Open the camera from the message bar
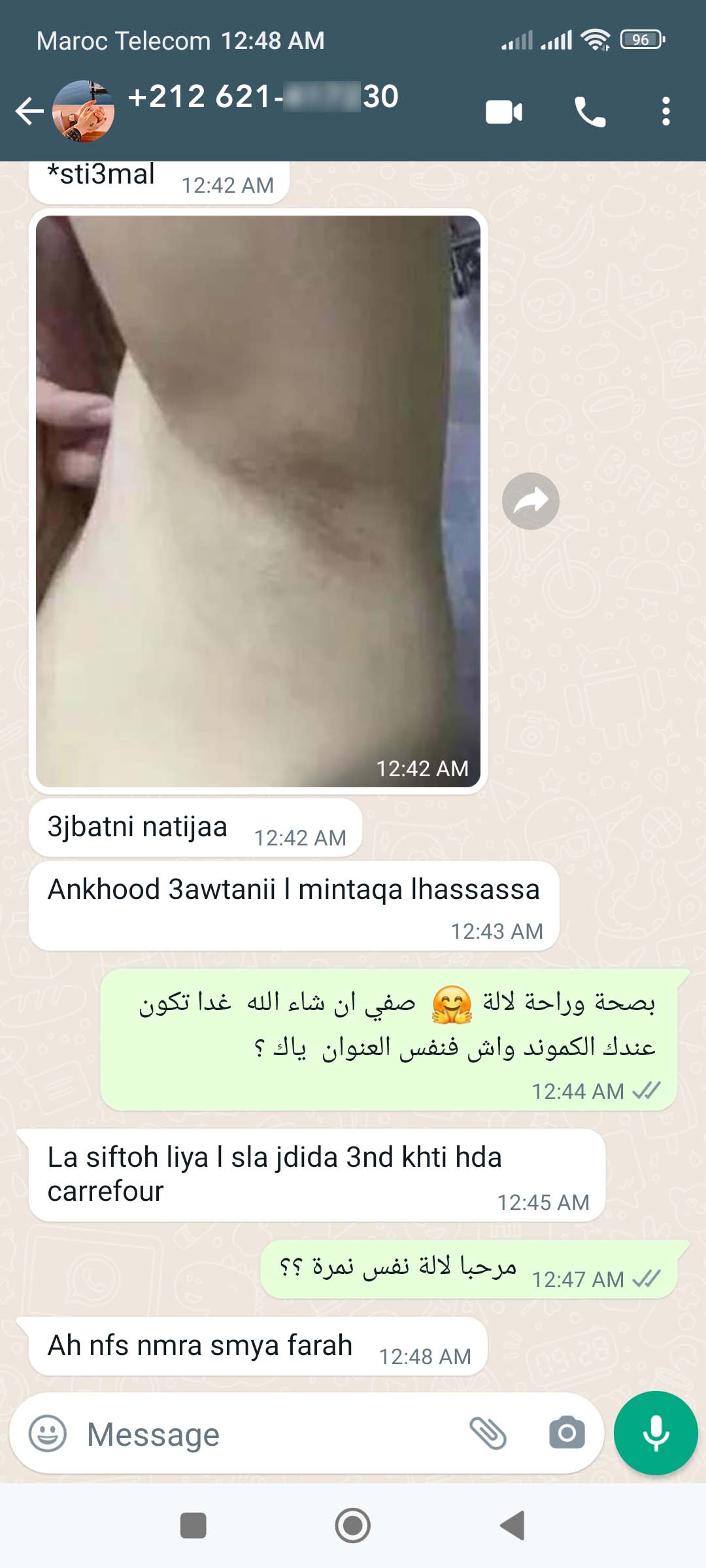706x1568 pixels. [x=567, y=1433]
